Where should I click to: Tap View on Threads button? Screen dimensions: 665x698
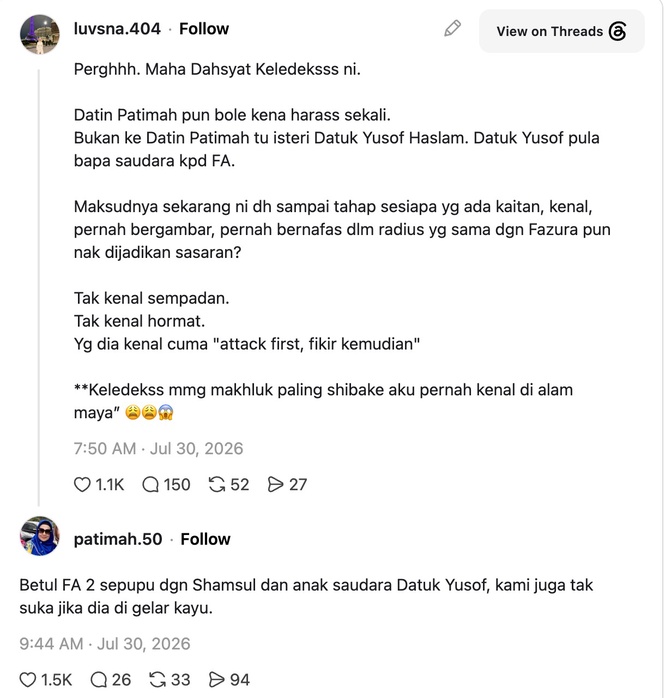coord(561,31)
